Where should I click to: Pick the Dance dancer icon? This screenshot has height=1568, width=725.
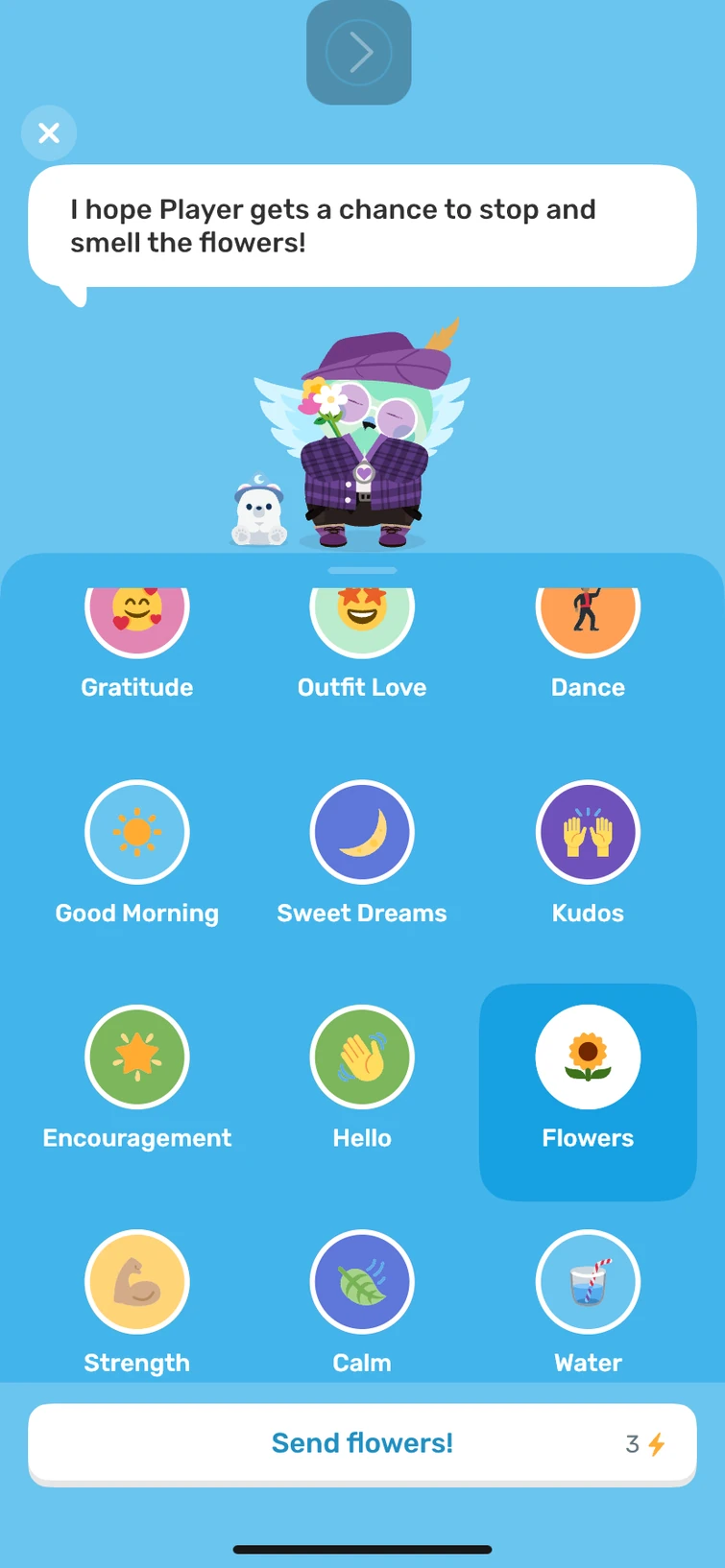588,613
